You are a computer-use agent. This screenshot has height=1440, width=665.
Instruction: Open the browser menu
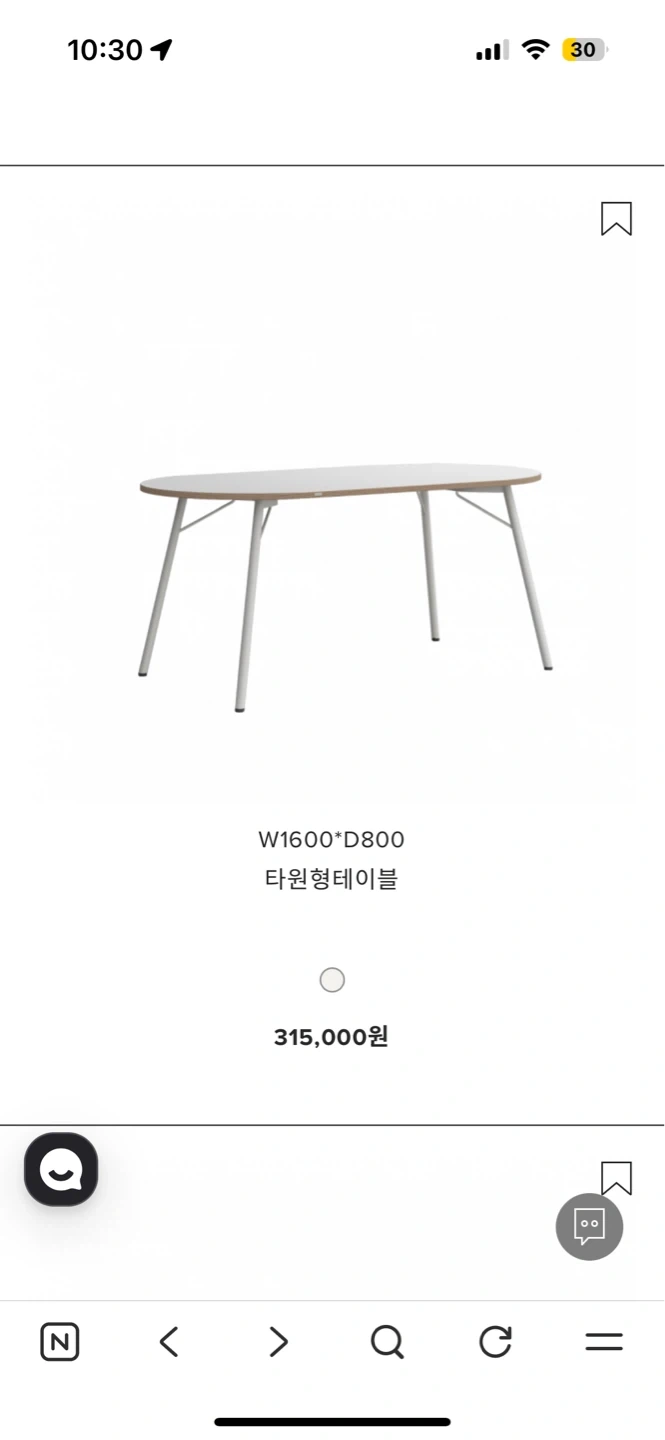[x=604, y=1341]
